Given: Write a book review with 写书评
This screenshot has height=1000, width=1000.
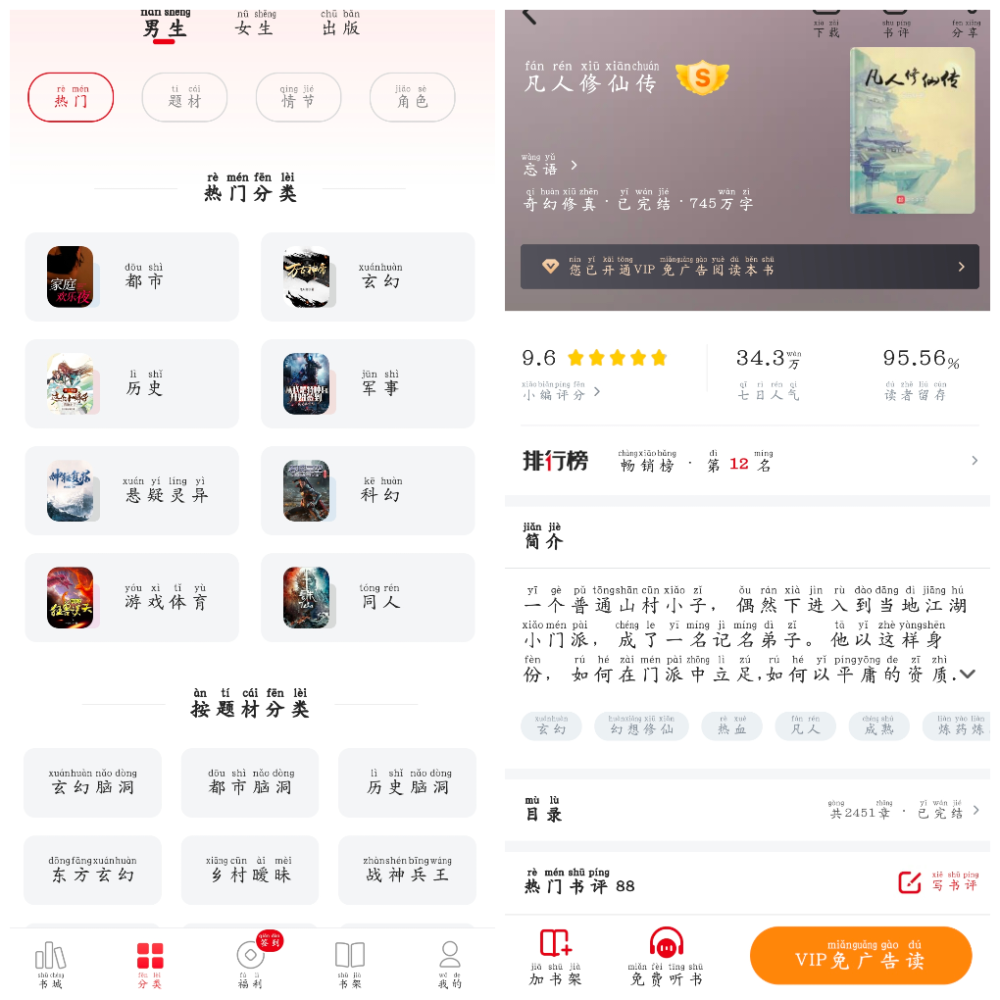Looking at the screenshot, I should 938,881.
